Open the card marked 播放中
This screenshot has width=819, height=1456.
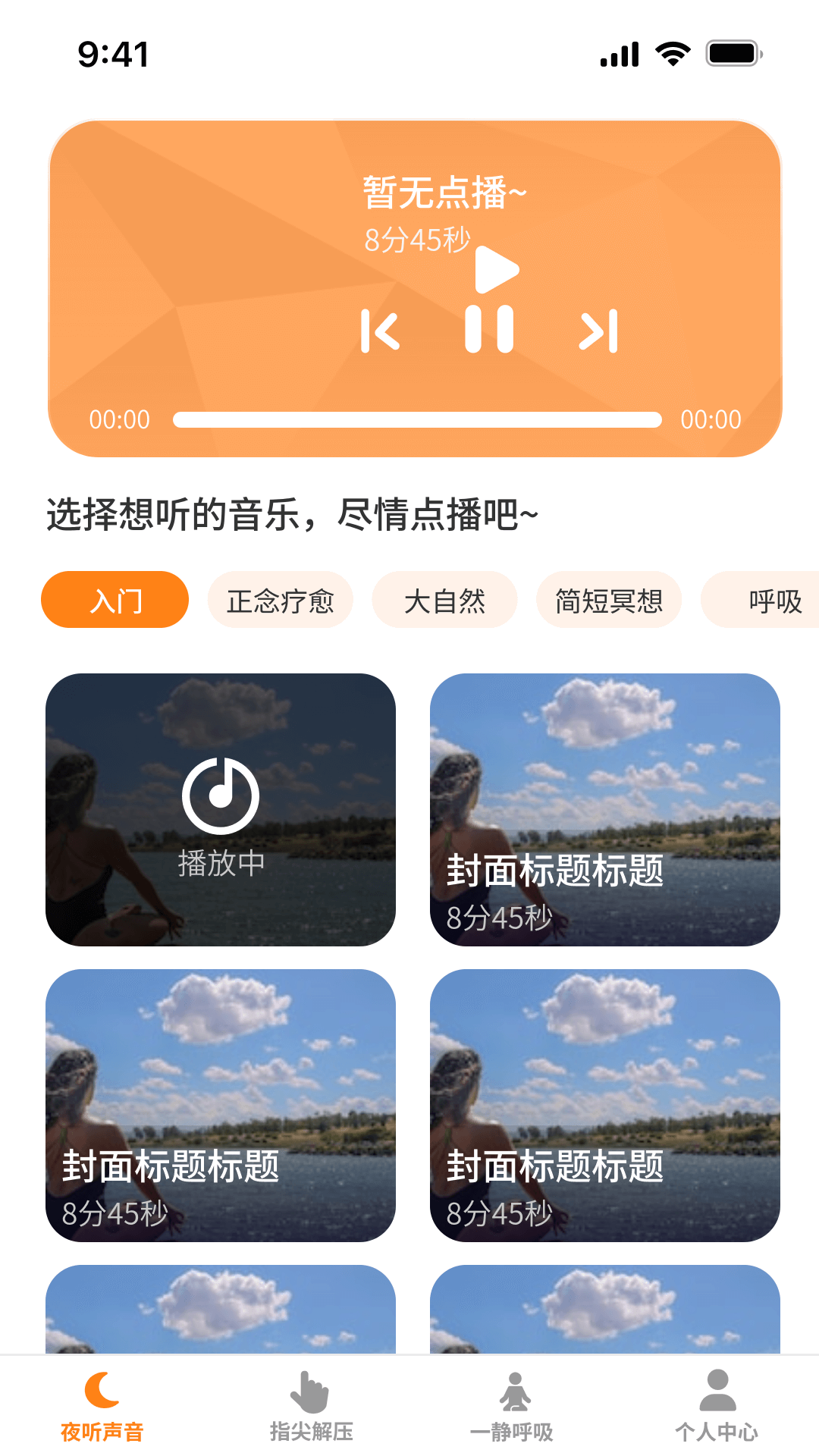(221, 809)
